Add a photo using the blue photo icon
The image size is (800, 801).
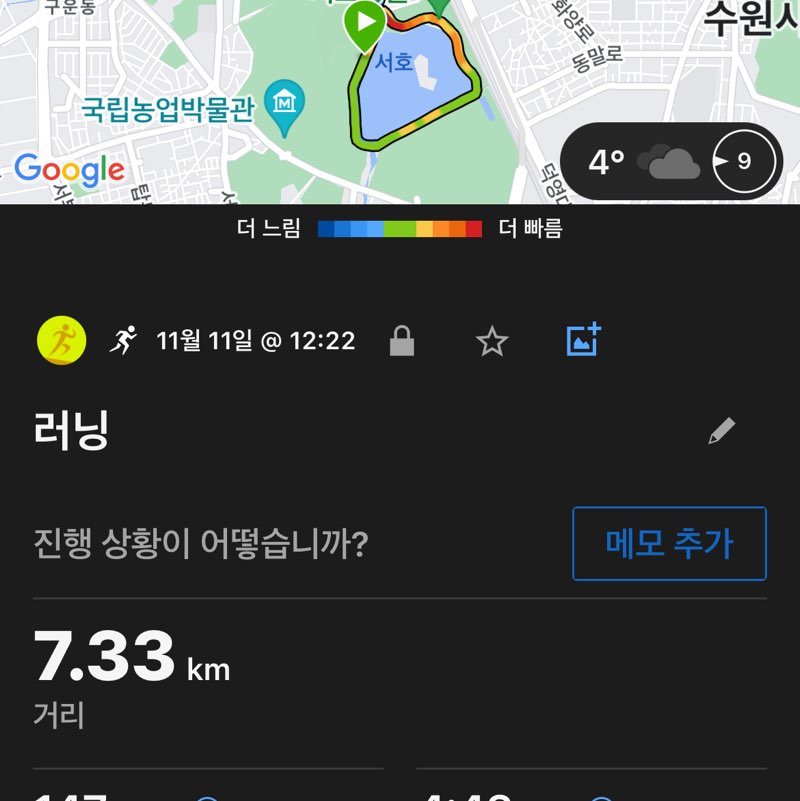(x=581, y=340)
